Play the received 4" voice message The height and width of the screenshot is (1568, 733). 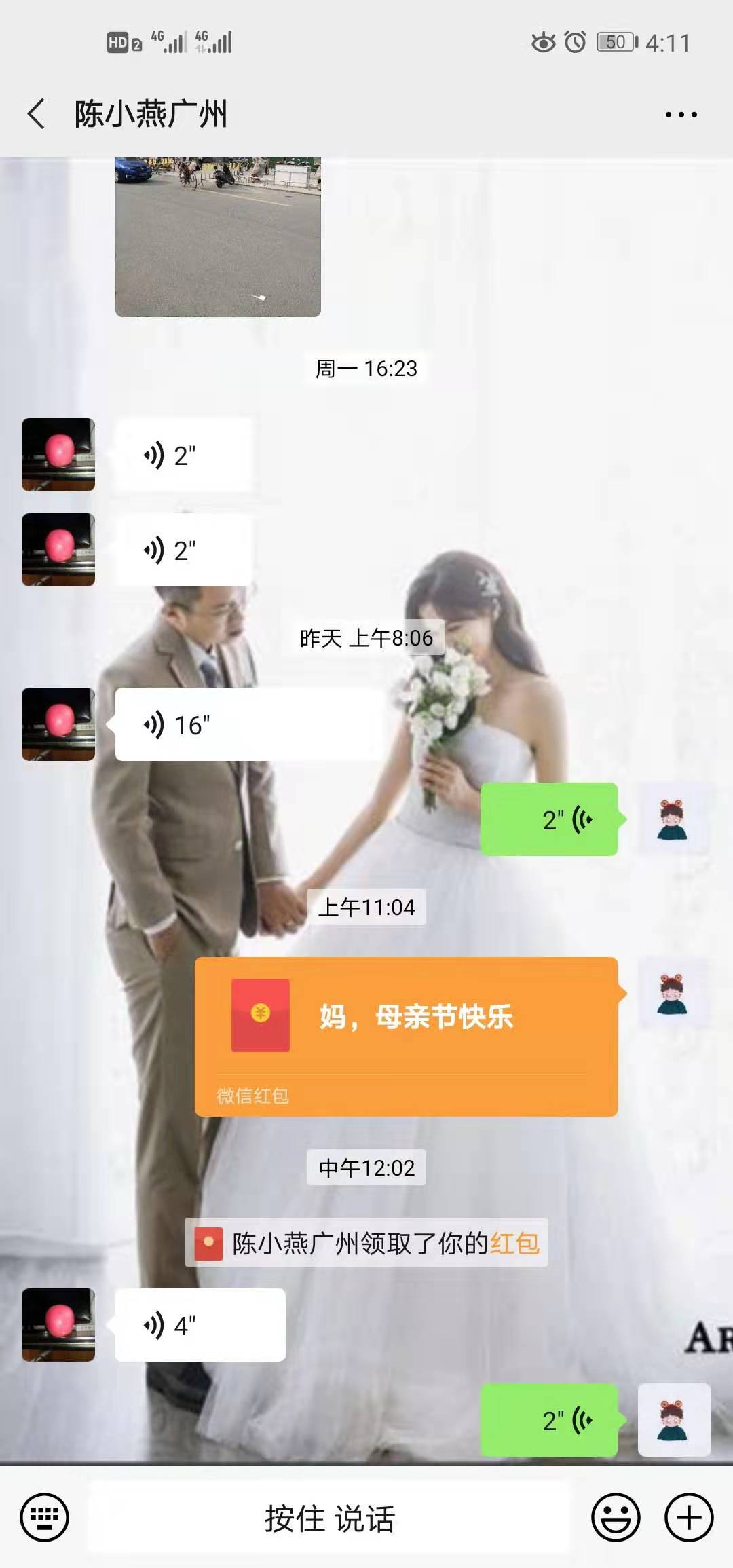(x=200, y=1325)
